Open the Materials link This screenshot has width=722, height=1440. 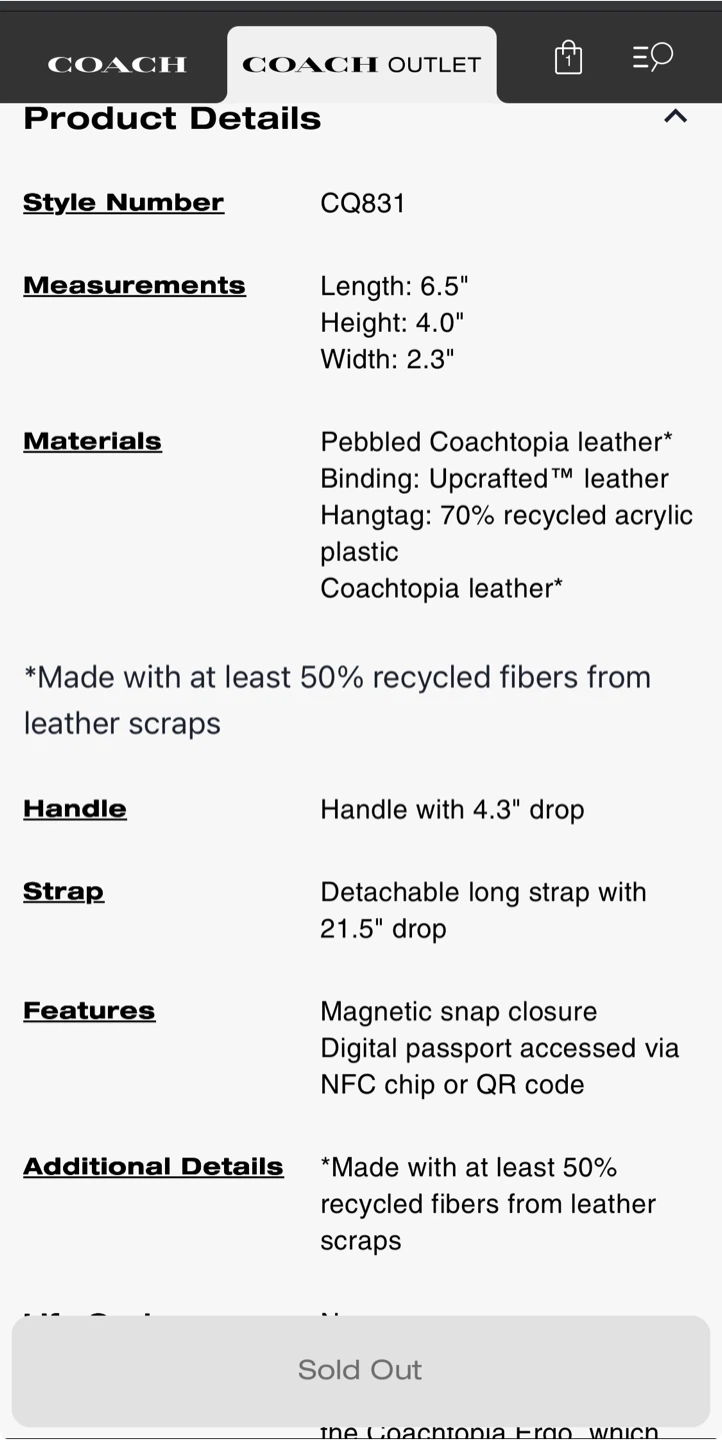tap(93, 441)
